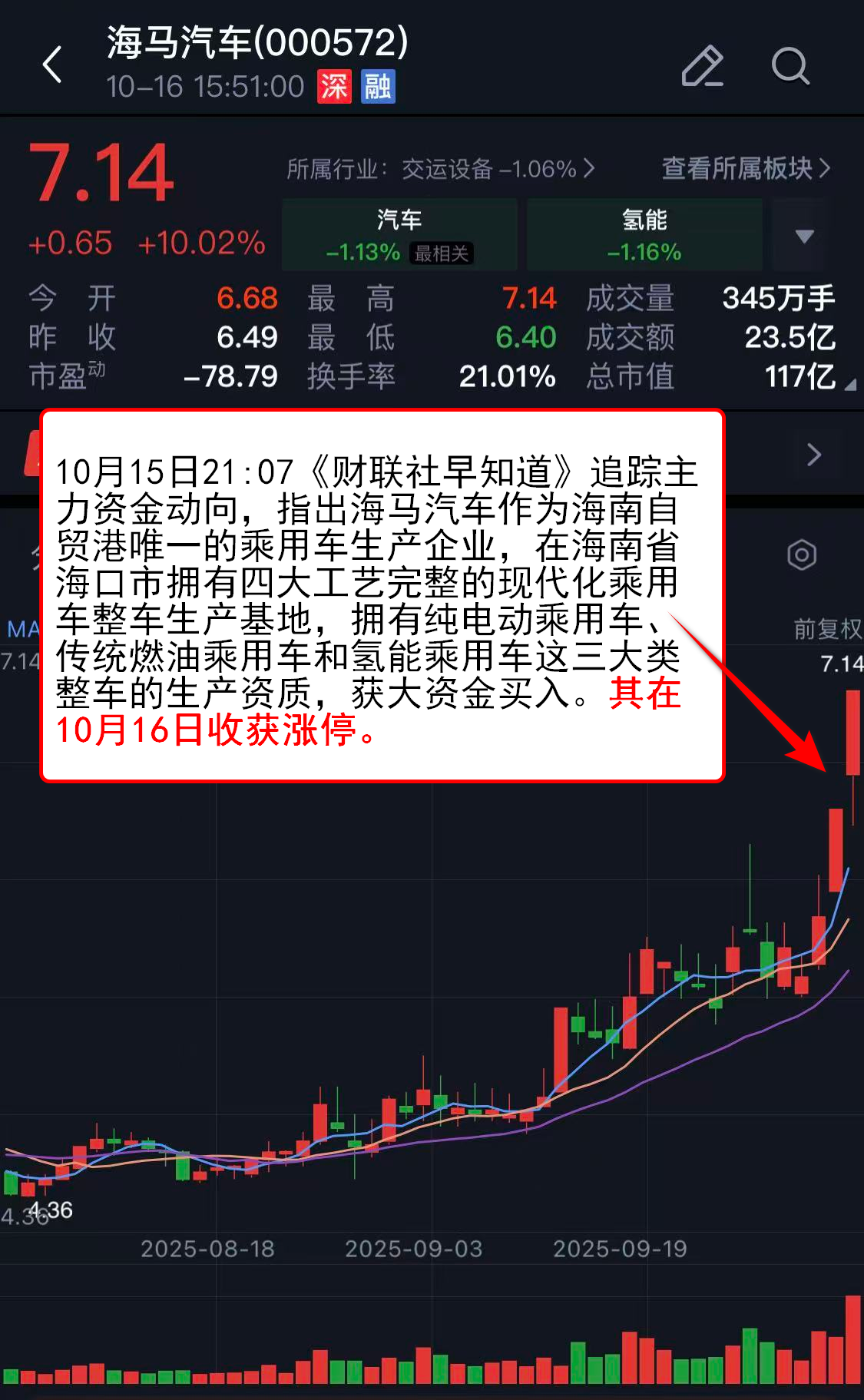Tap the pencil edit icon
This screenshot has width=864, height=1400.
tap(702, 66)
